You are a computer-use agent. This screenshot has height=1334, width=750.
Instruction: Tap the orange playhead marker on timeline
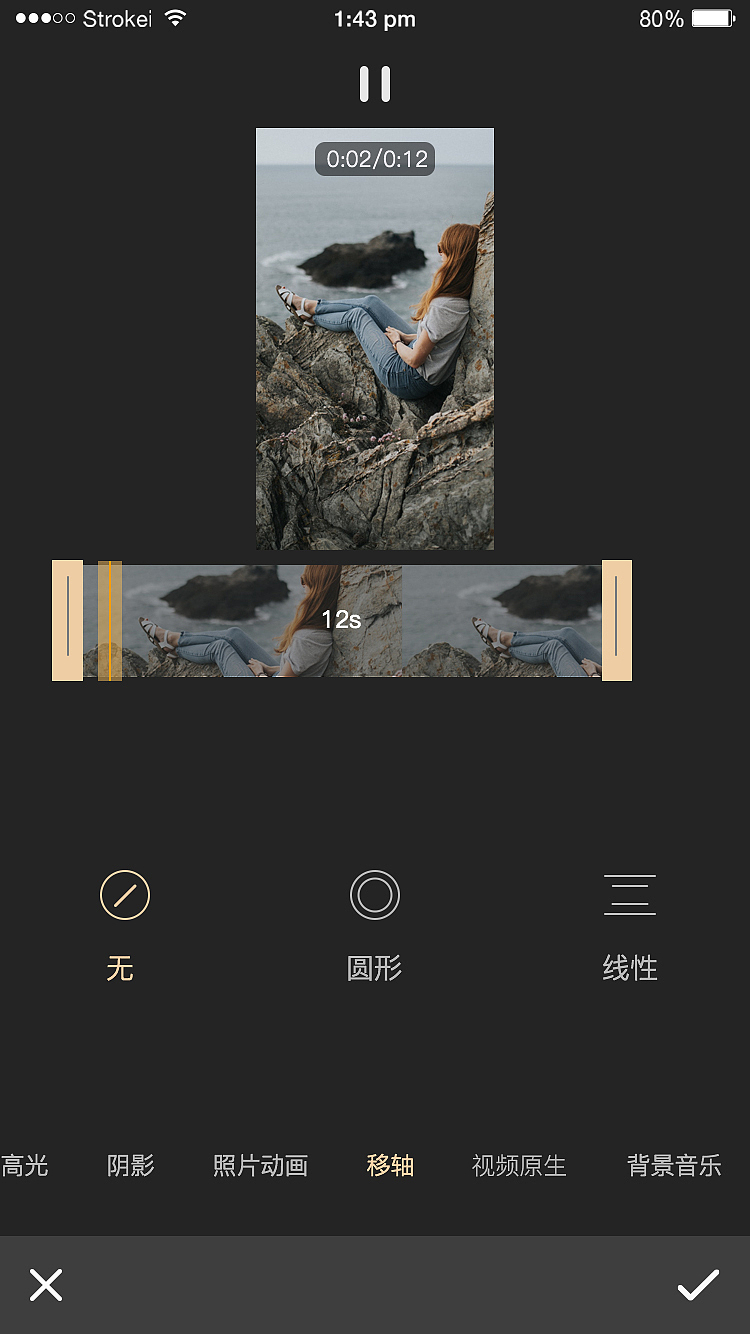coord(110,620)
